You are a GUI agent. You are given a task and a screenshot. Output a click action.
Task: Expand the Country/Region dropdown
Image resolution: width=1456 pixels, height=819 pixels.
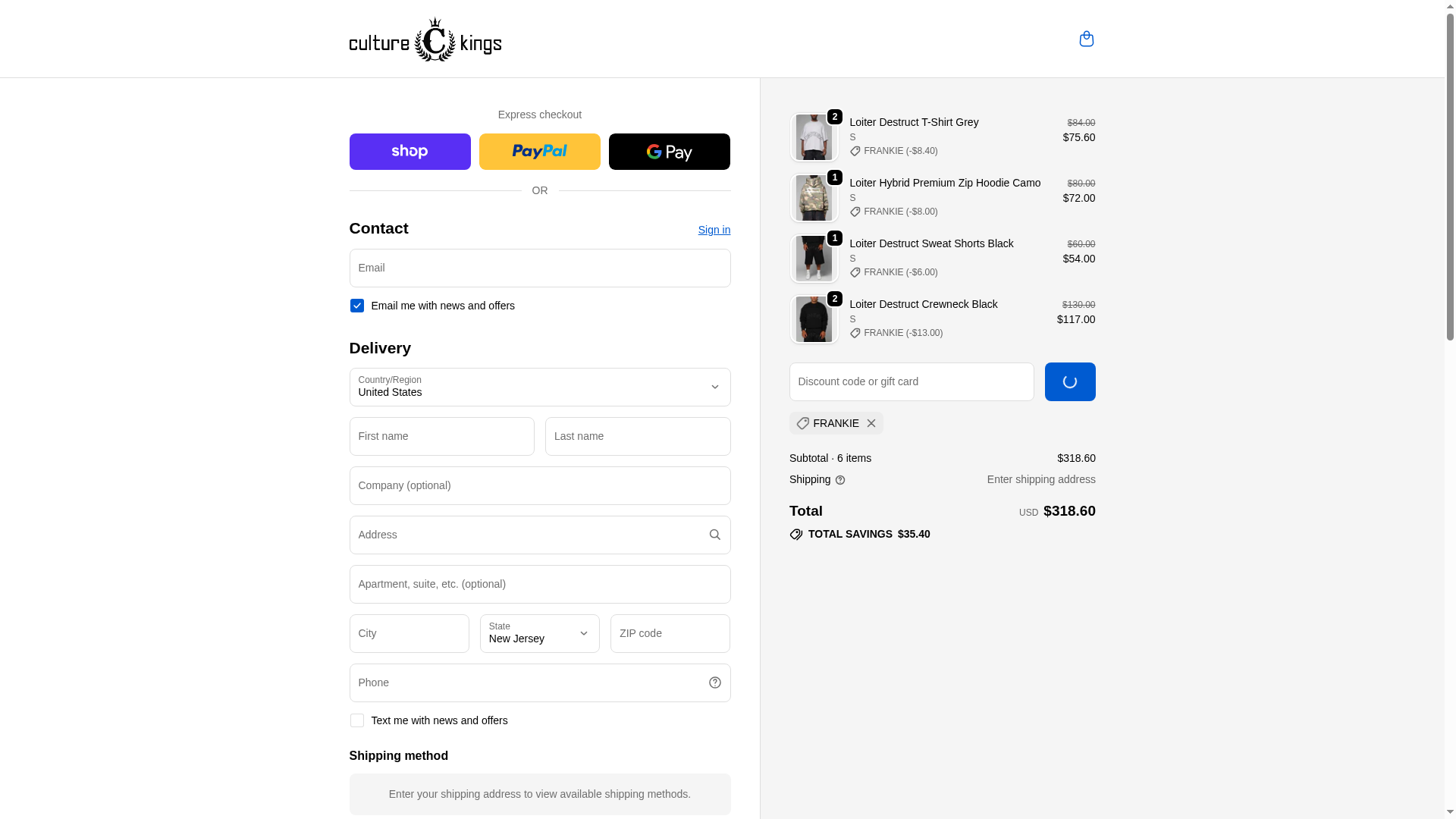point(539,387)
